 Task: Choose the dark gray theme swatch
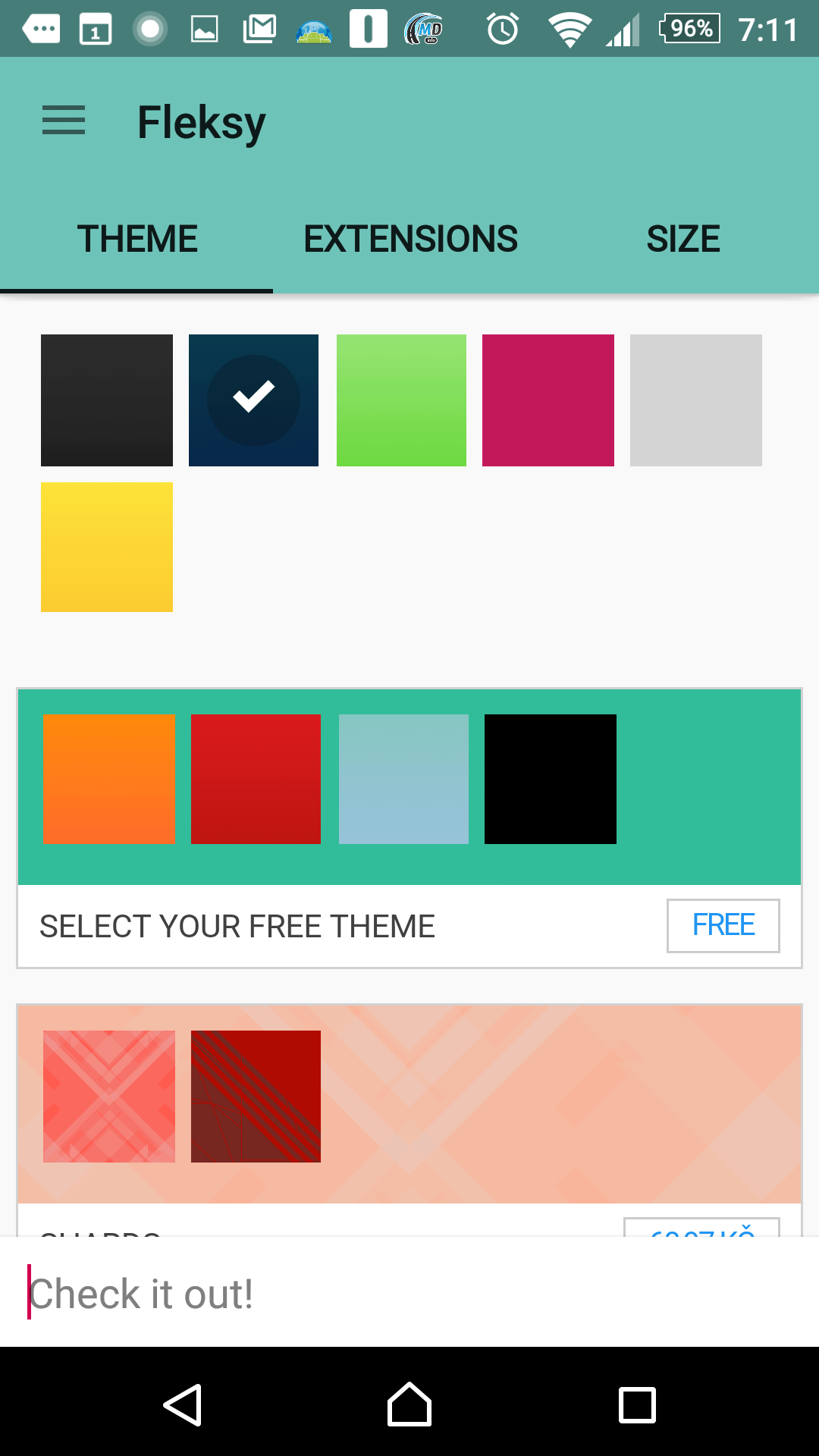[107, 400]
